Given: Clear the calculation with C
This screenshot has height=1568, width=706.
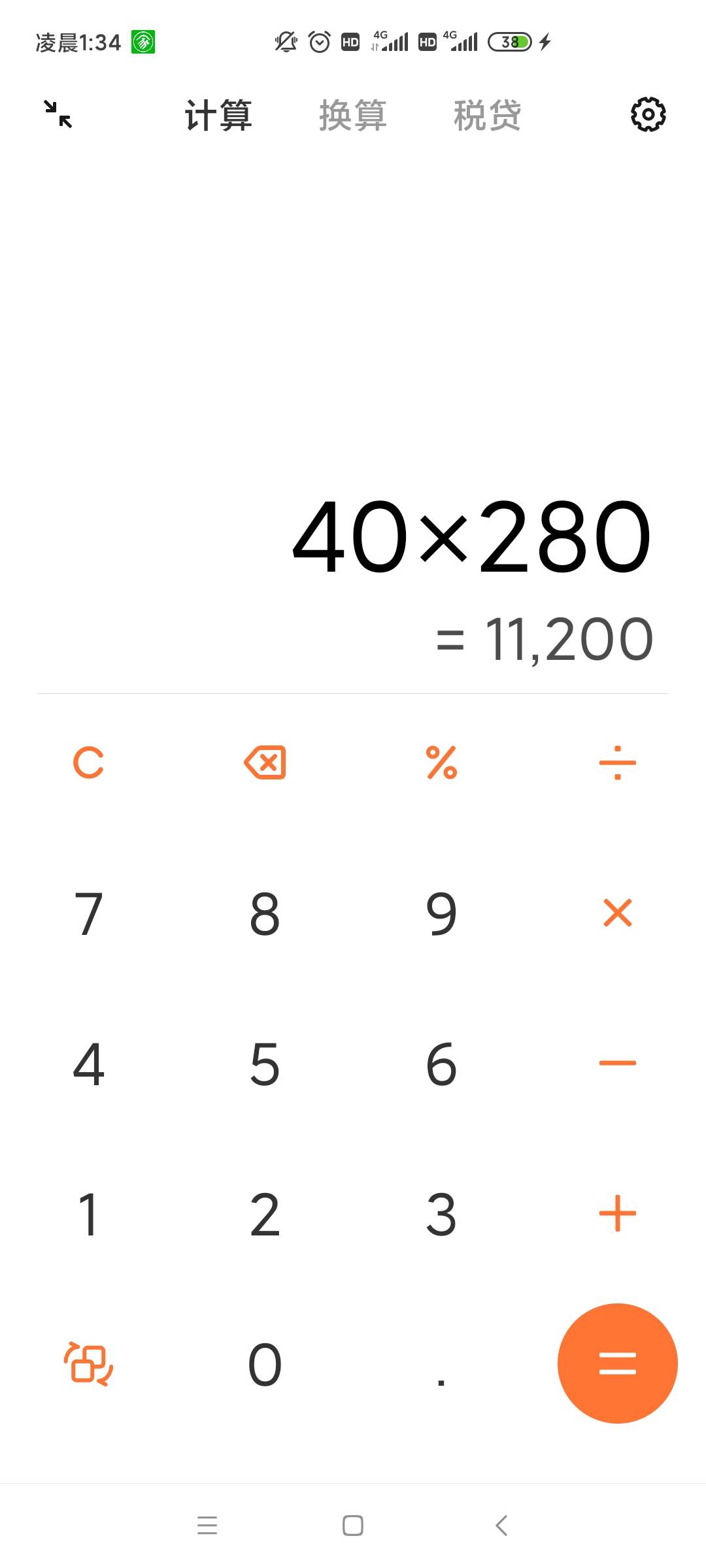Looking at the screenshot, I should (x=88, y=762).
